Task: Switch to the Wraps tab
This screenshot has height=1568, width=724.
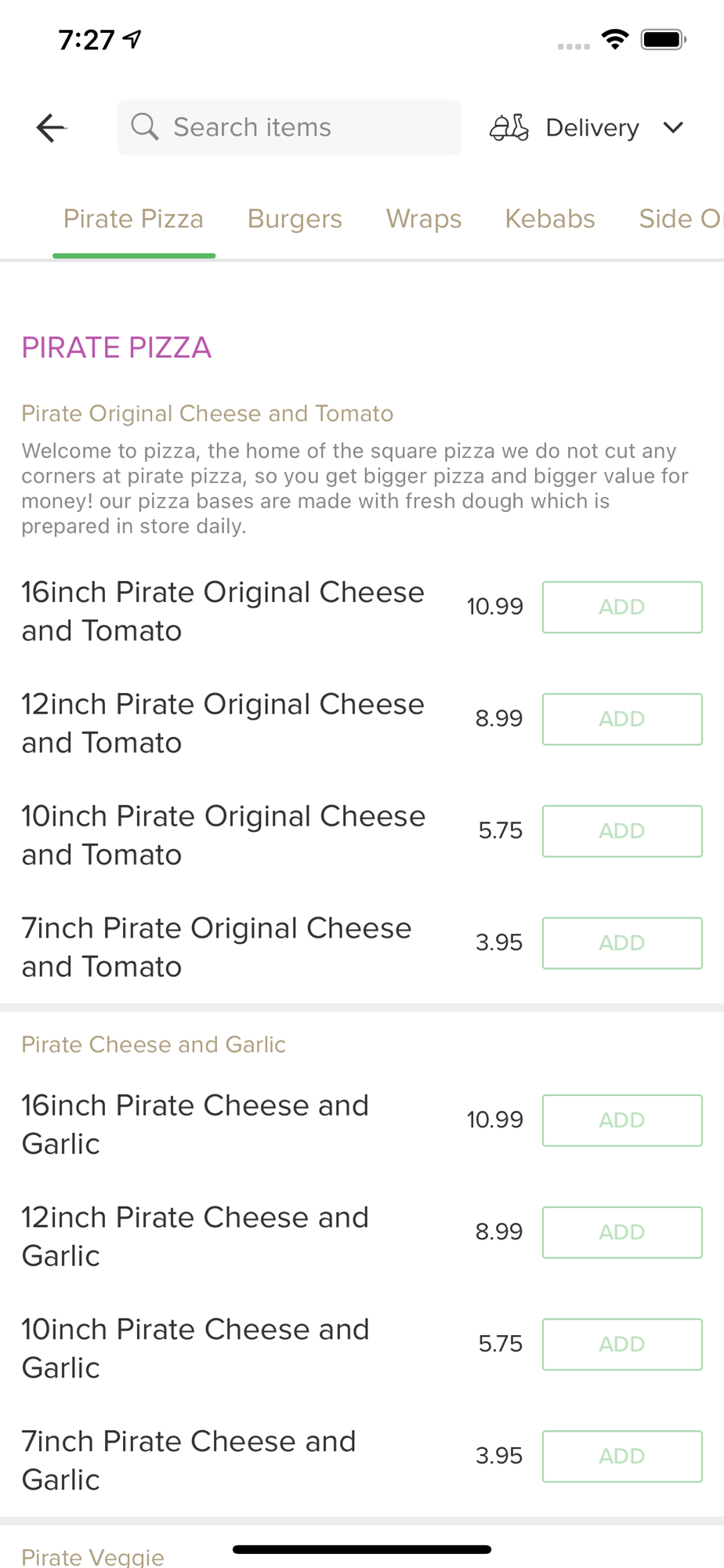Action: coord(423,219)
